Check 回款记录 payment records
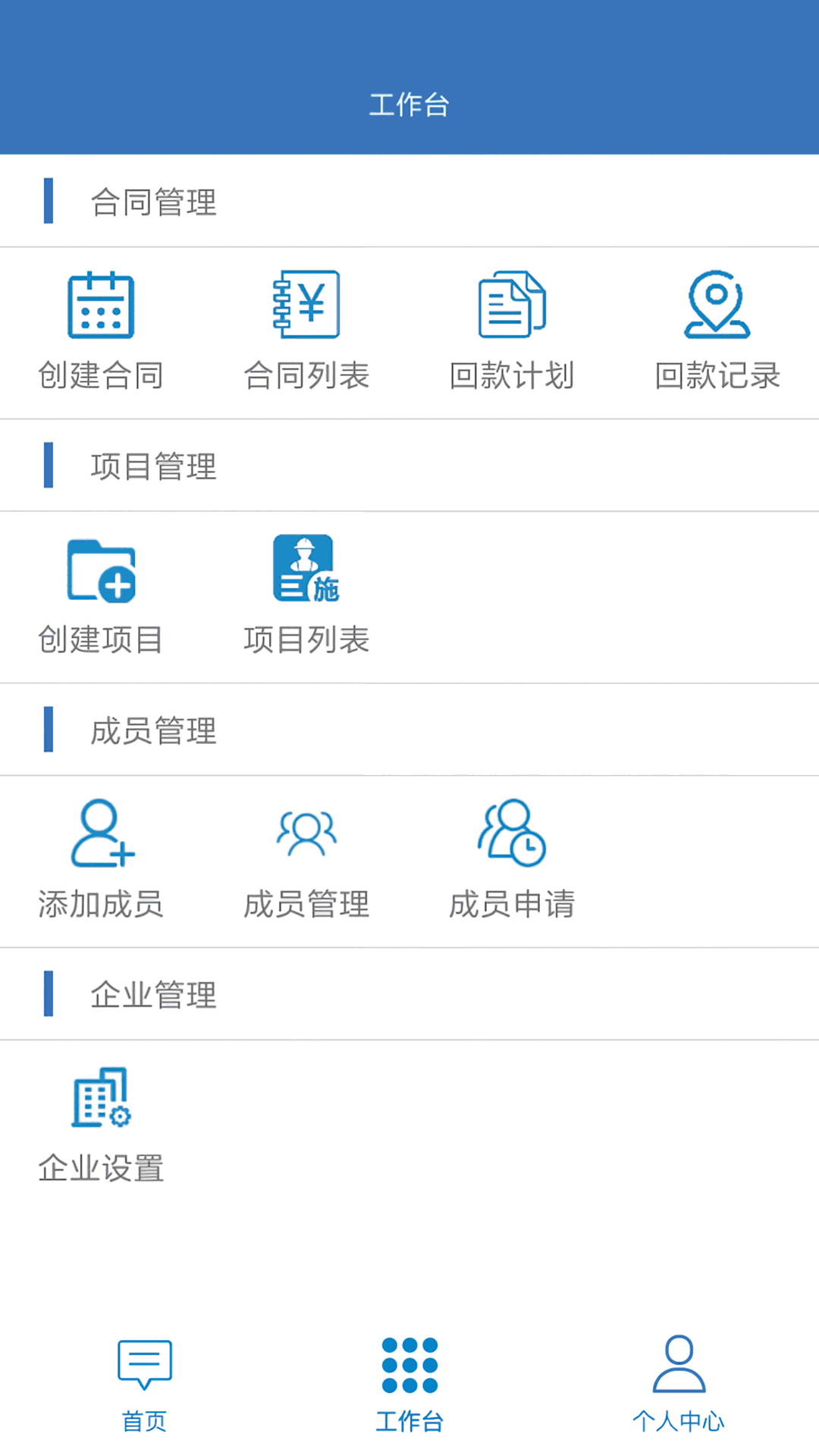819x1456 pixels. (x=717, y=330)
